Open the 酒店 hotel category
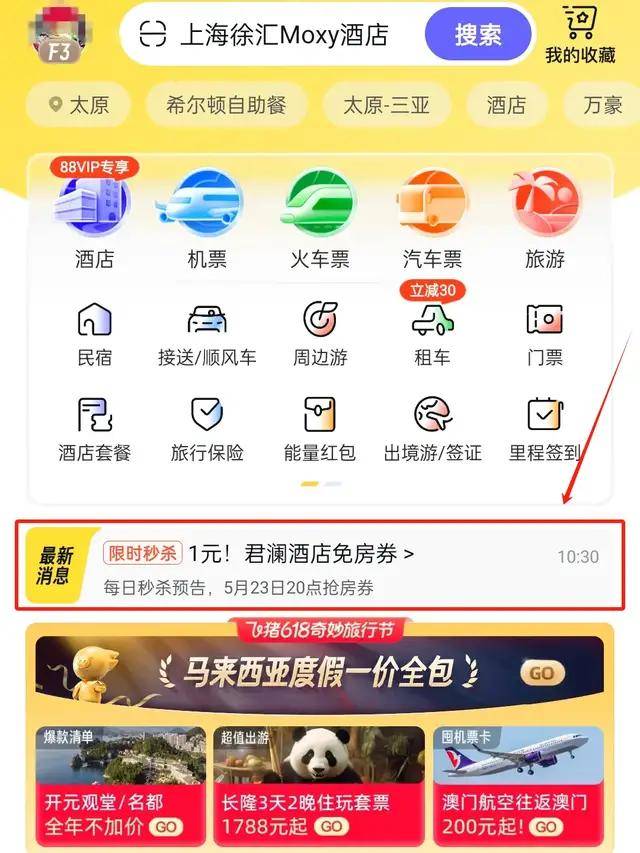640x853 pixels. click(x=95, y=220)
